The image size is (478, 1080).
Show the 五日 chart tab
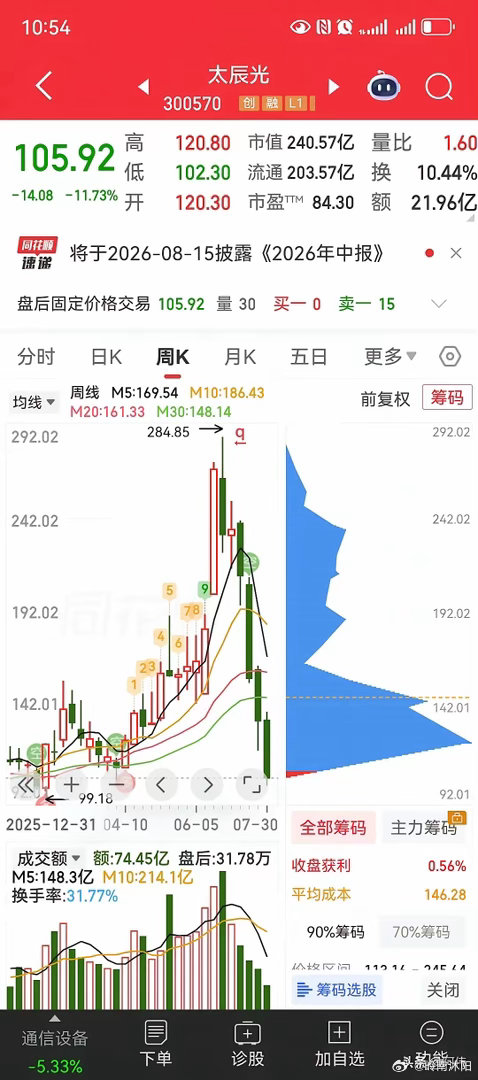pyautogui.click(x=308, y=357)
